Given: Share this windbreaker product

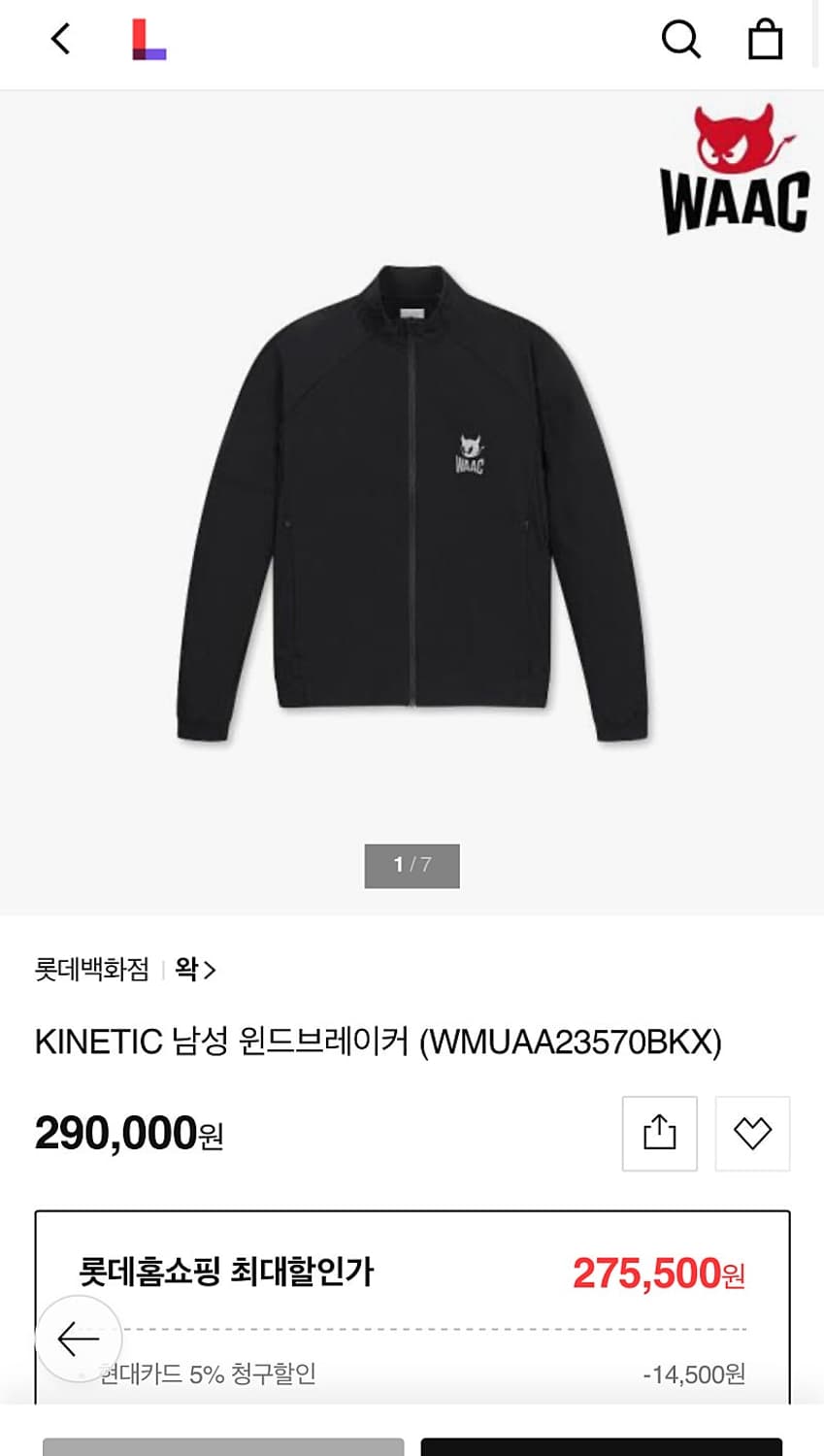Looking at the screenshot, I should pos(660,1134).
